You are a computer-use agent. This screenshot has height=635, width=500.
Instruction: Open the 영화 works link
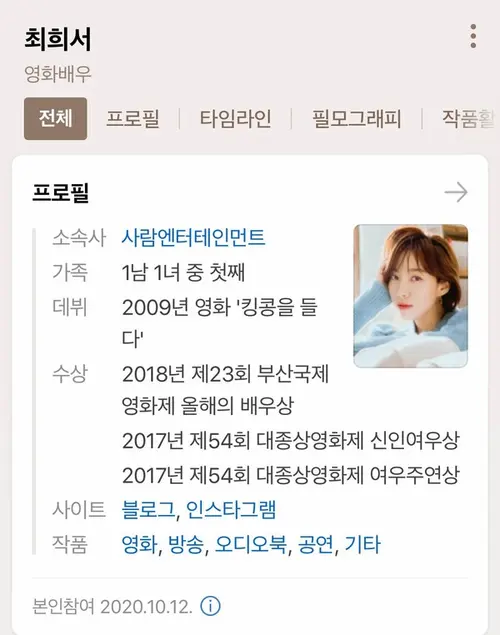click(x=139, y=544)
